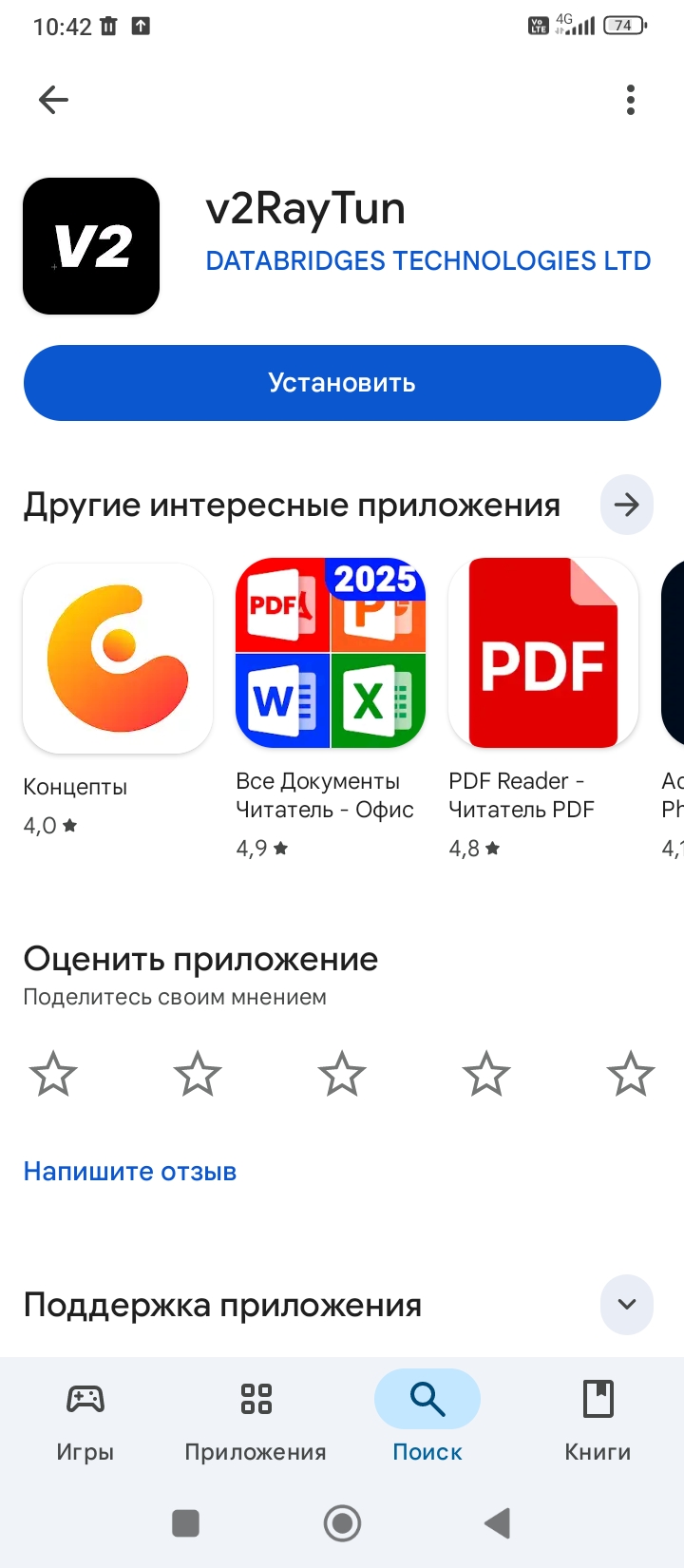Switch to the Приложения tab
The height and width of the screenshot is (1568, 684).
click(x=256, y=1421)
